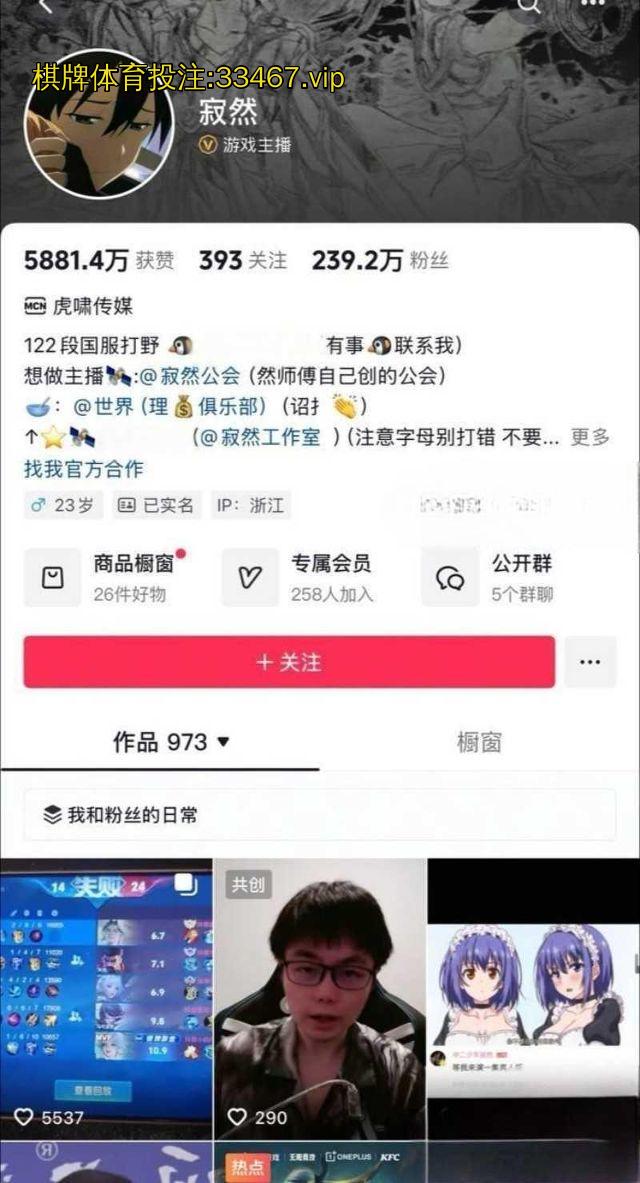Switch to the 橱窗 tab

(478, 742)
